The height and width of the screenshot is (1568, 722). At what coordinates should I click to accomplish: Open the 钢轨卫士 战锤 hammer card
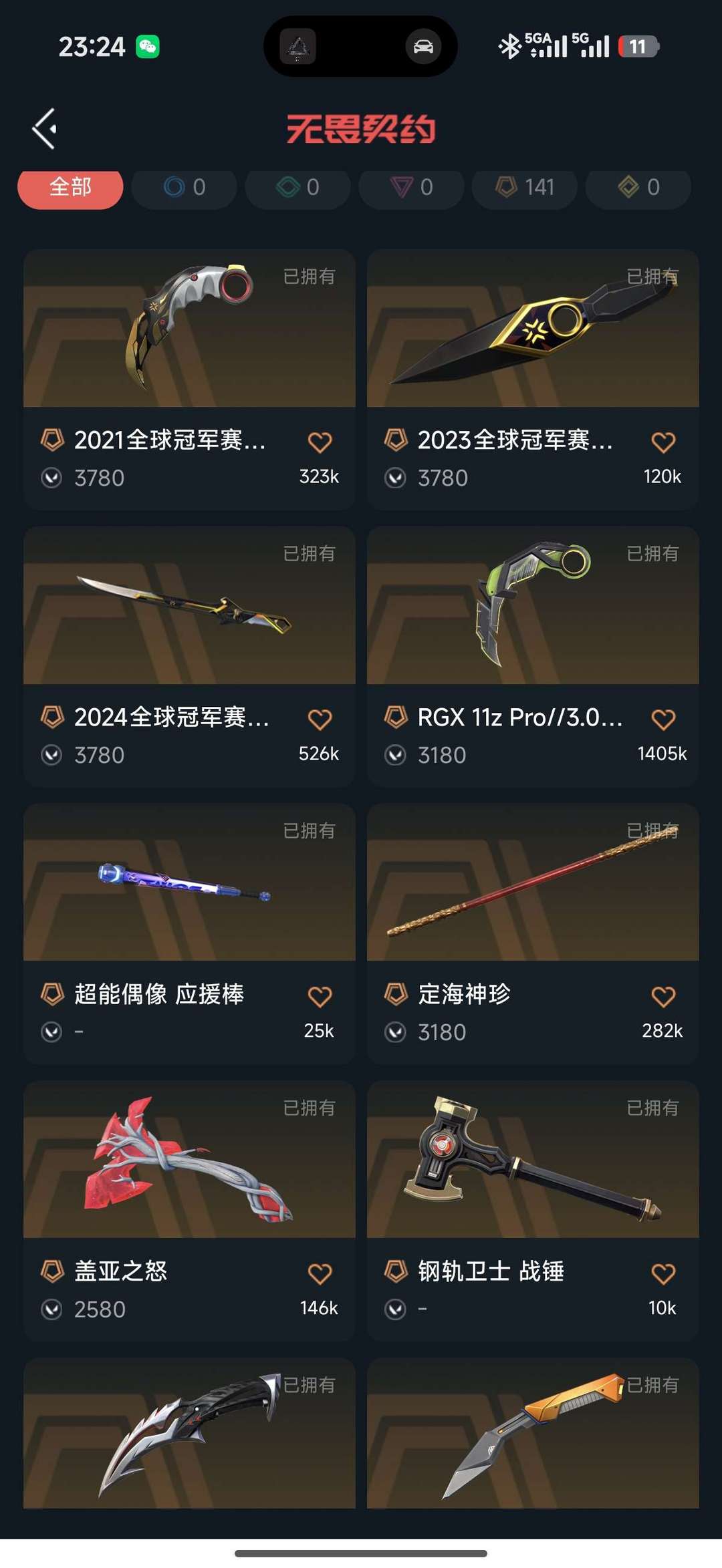pyautogui.click(x=533, y=1160)
